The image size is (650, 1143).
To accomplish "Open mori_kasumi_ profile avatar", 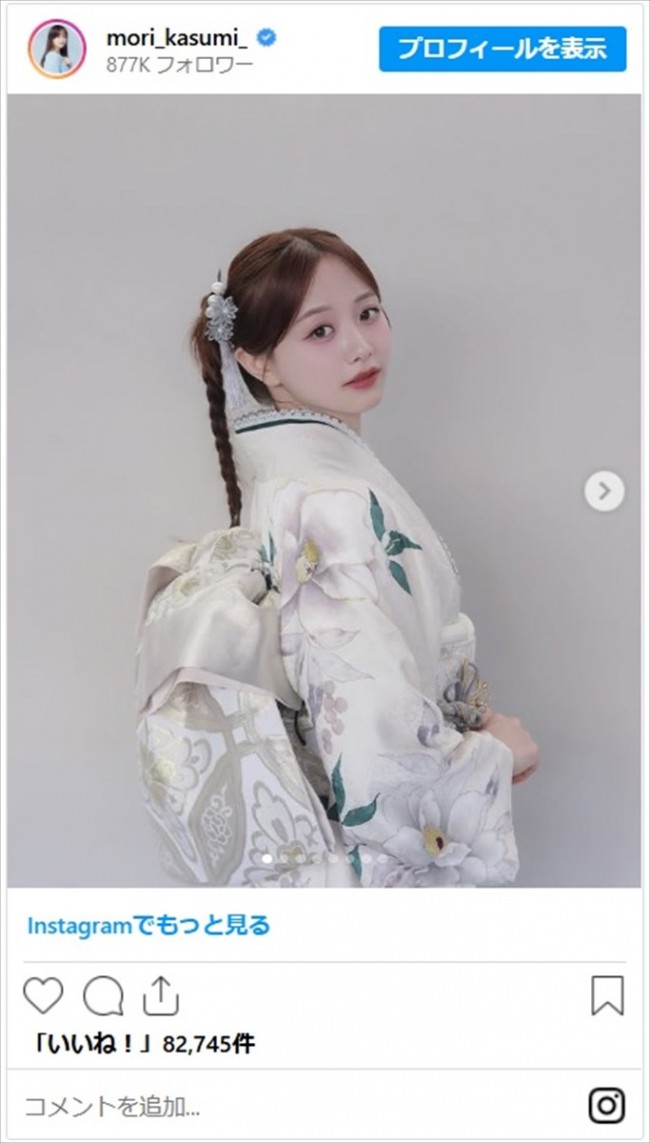I will click(57, 49).
